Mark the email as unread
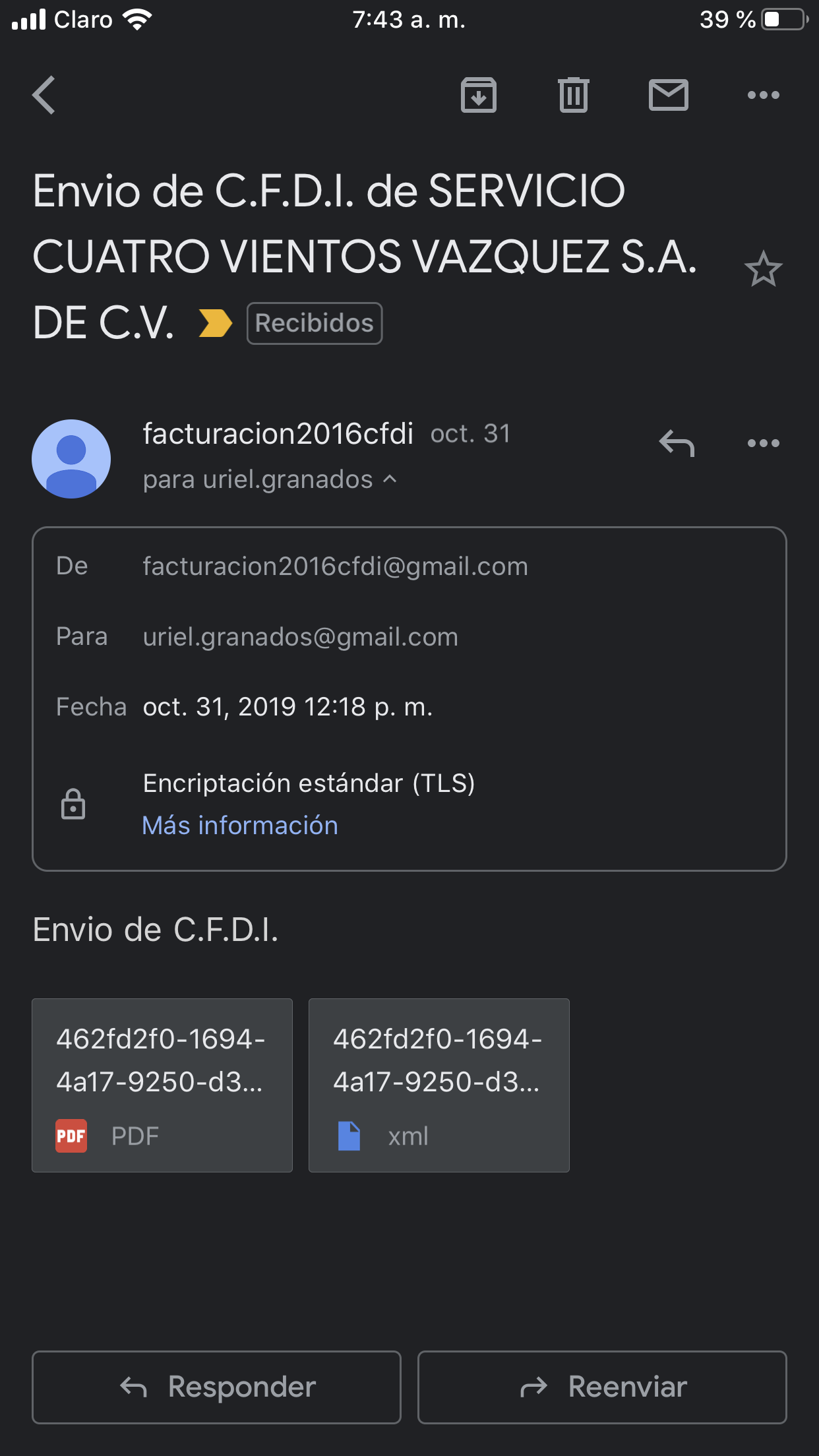The width and height of the screenshot is (819, 1456). [668, 95]
